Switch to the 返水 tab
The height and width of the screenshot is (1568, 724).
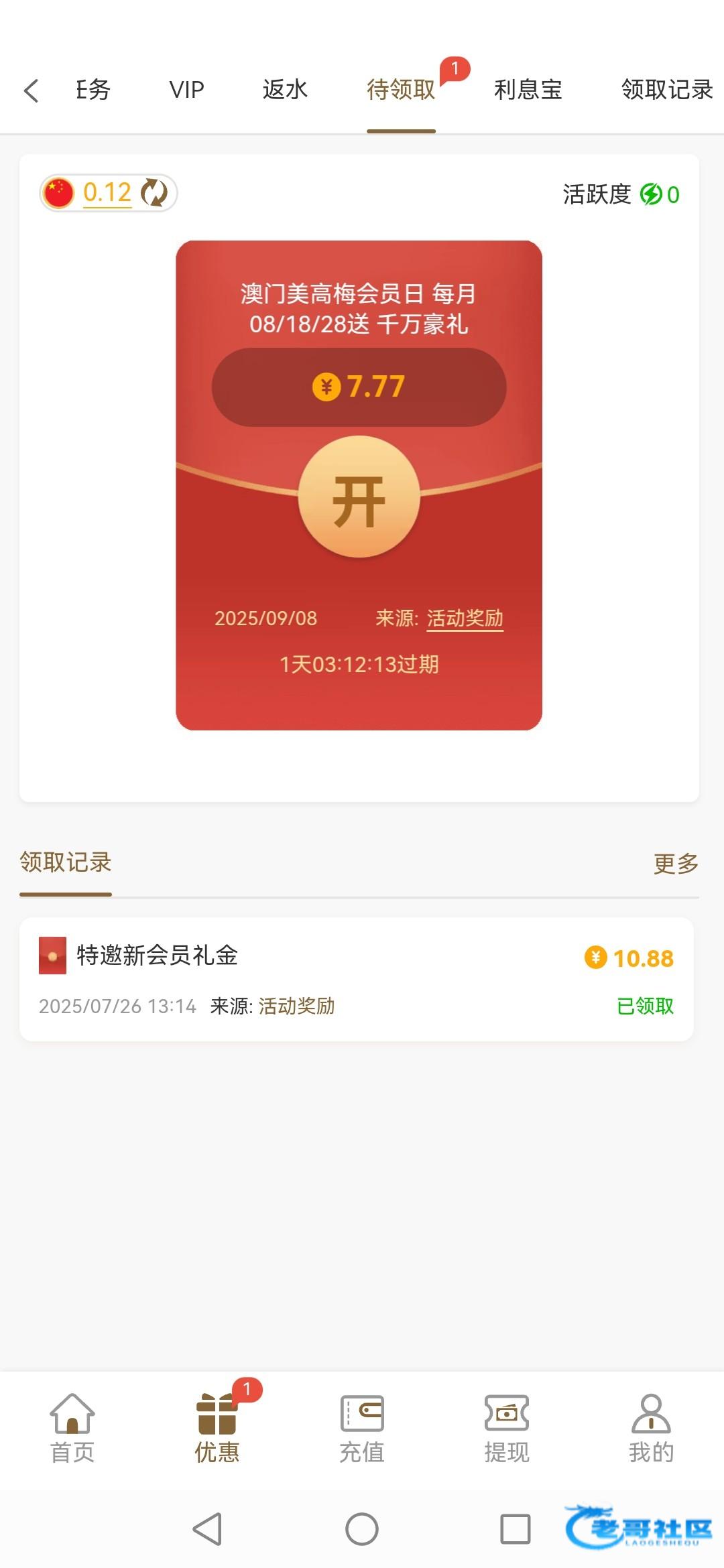(x=285, y=89)
